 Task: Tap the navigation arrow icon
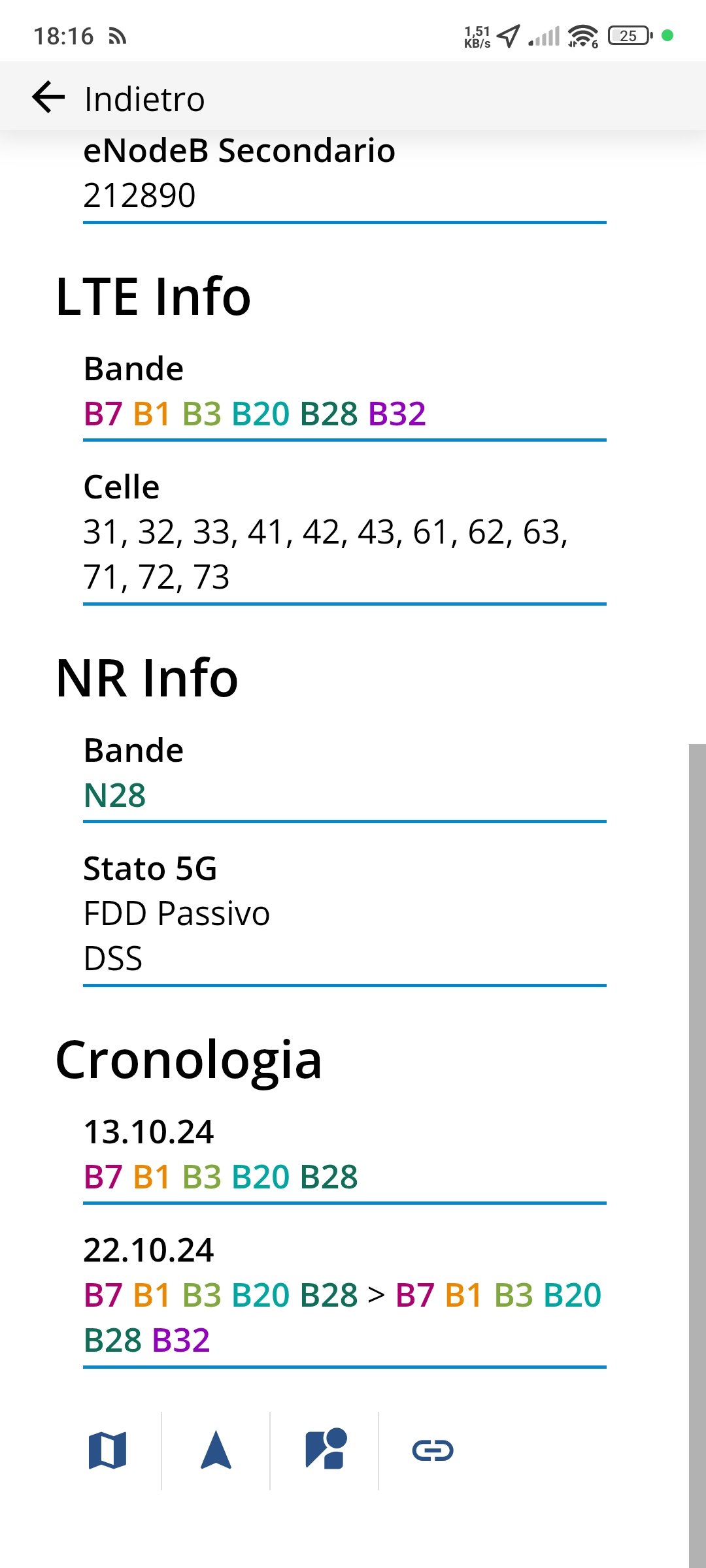pyautogui.click(x=216, y=1450)
